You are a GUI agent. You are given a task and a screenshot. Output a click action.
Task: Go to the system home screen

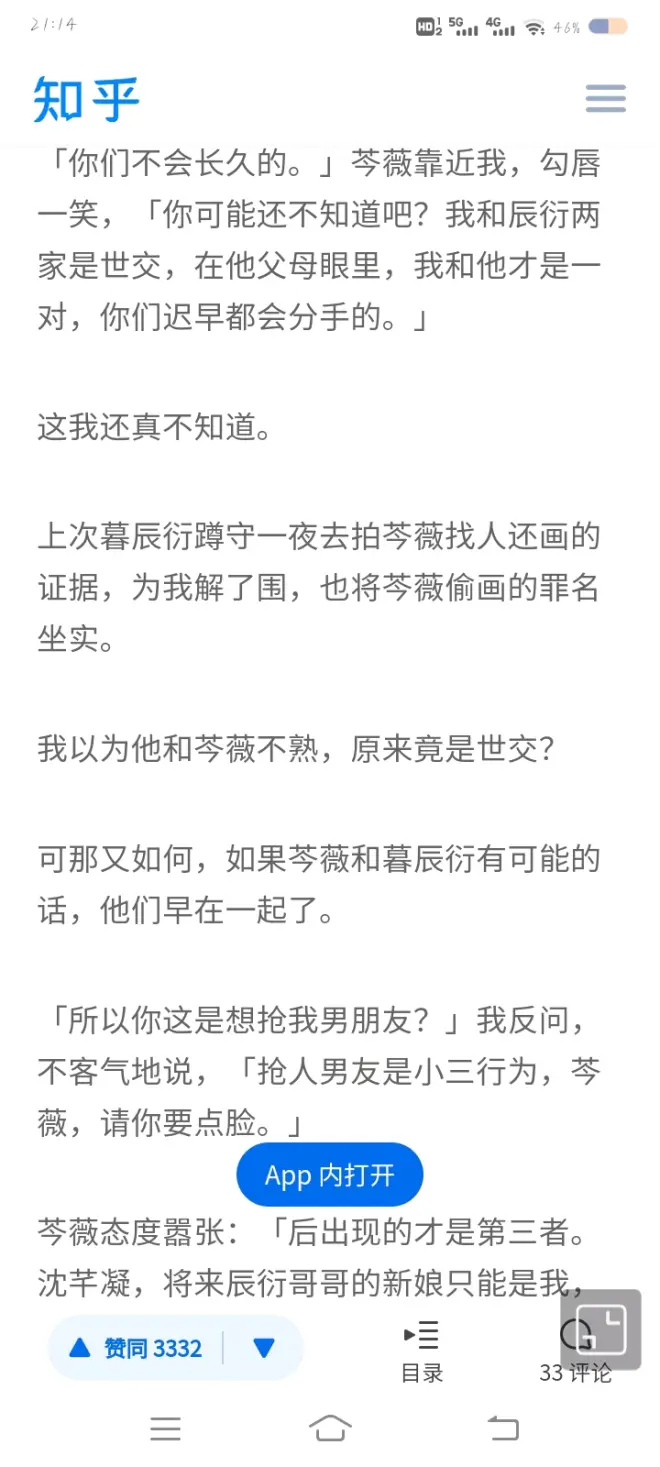[x=330, y=1428]
